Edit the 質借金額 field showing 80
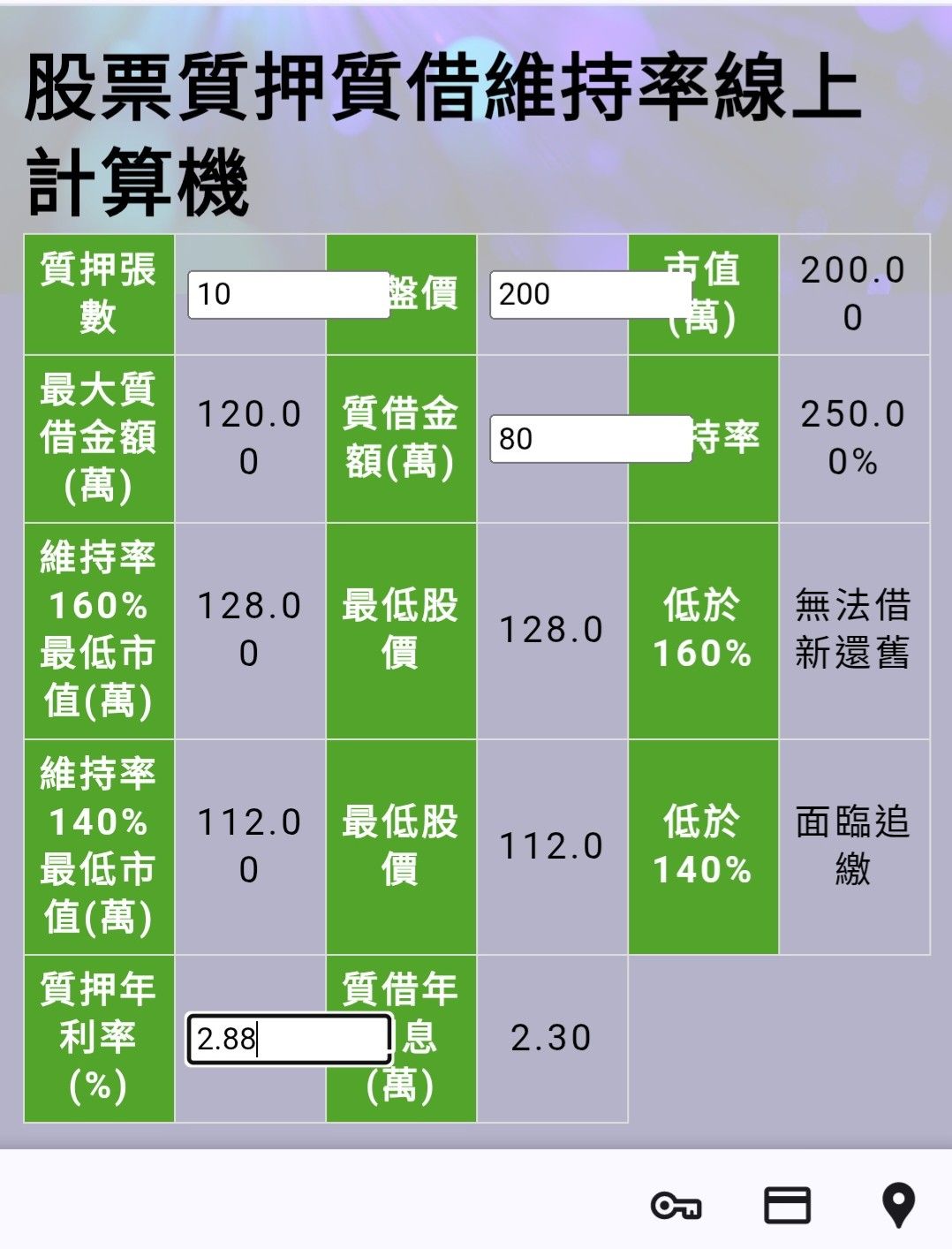Image resolution: width=952 pixels, height=1249 pixels. coord(591,438)
